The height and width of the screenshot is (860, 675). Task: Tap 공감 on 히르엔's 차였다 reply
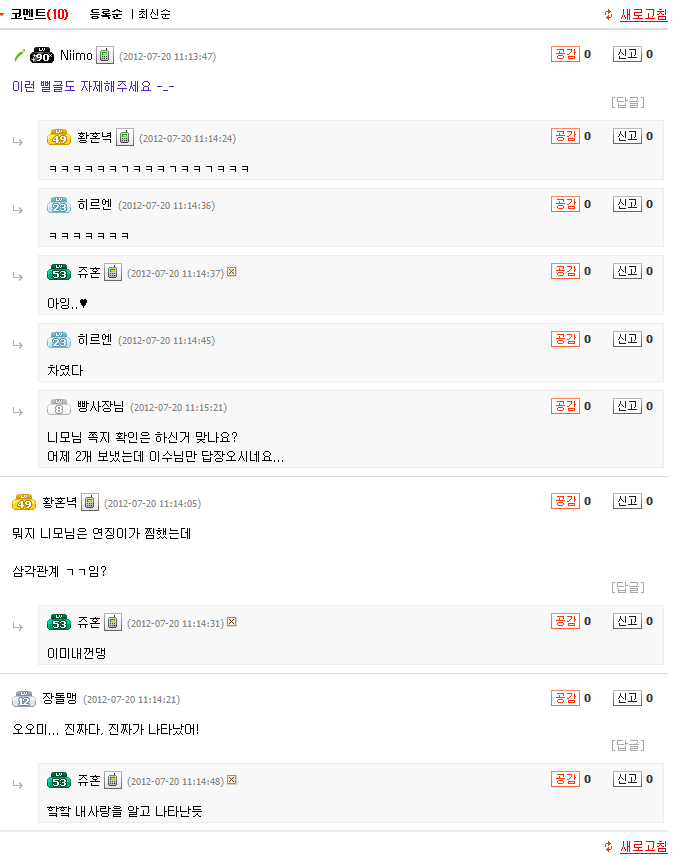pos(565,339)
